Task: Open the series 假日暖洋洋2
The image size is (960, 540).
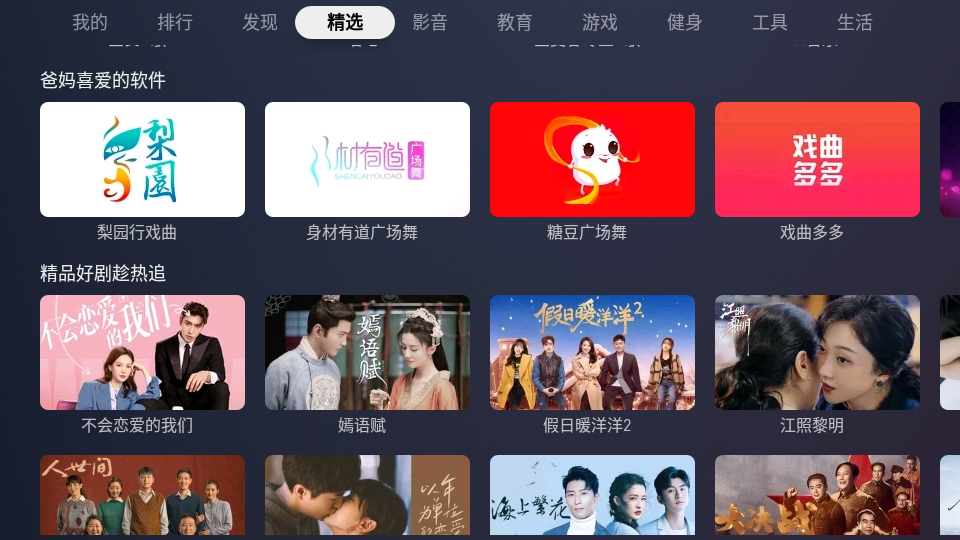Action: pyautogui.click(x=592, y=352)
